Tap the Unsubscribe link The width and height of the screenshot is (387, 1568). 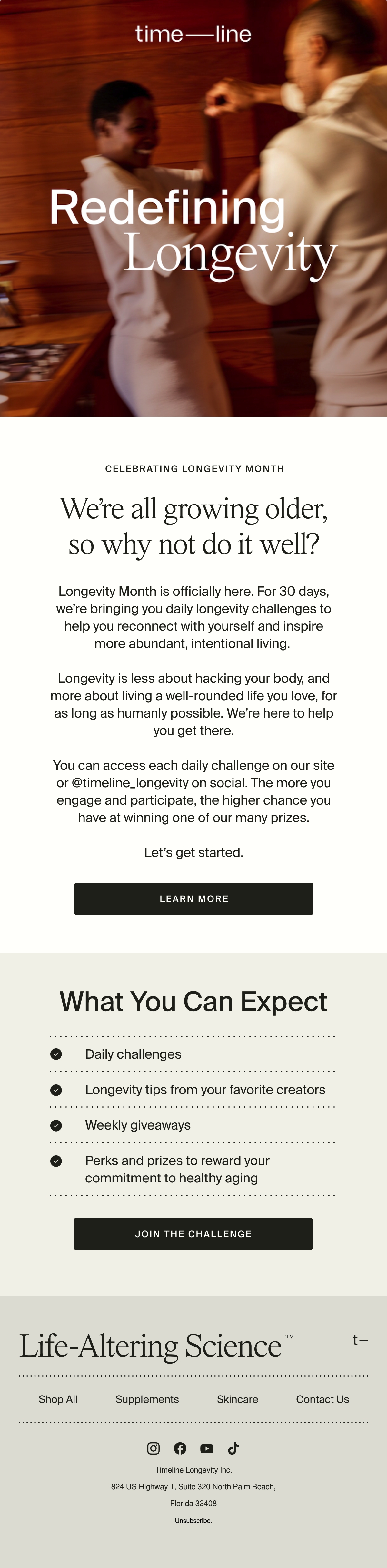(x=193, y=1521)
